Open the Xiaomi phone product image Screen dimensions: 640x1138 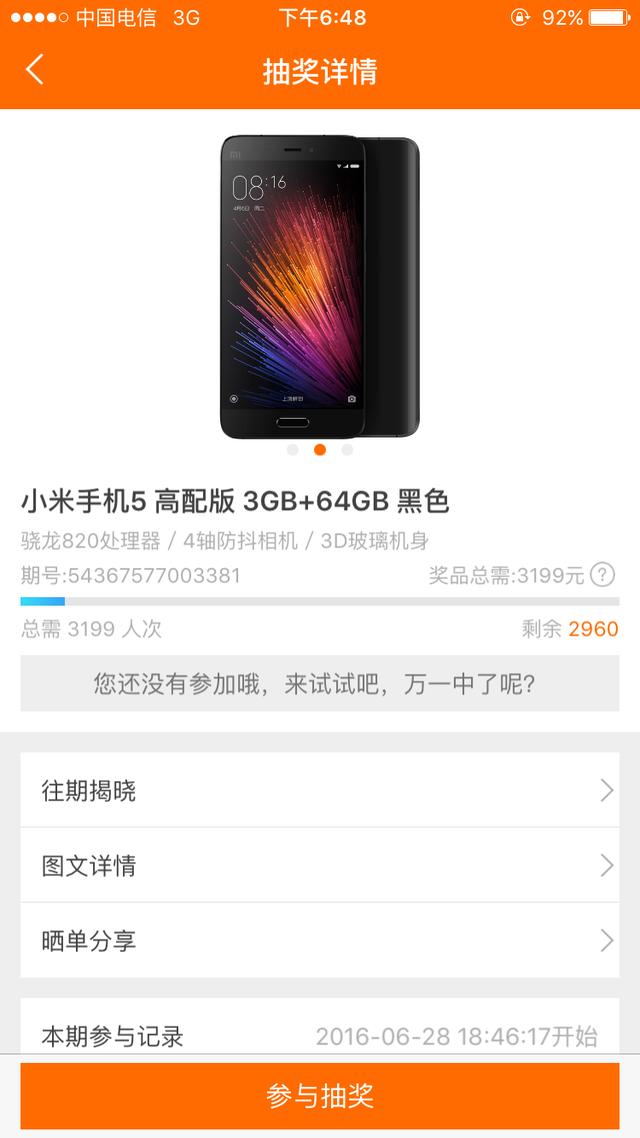(x=319, y=286)
